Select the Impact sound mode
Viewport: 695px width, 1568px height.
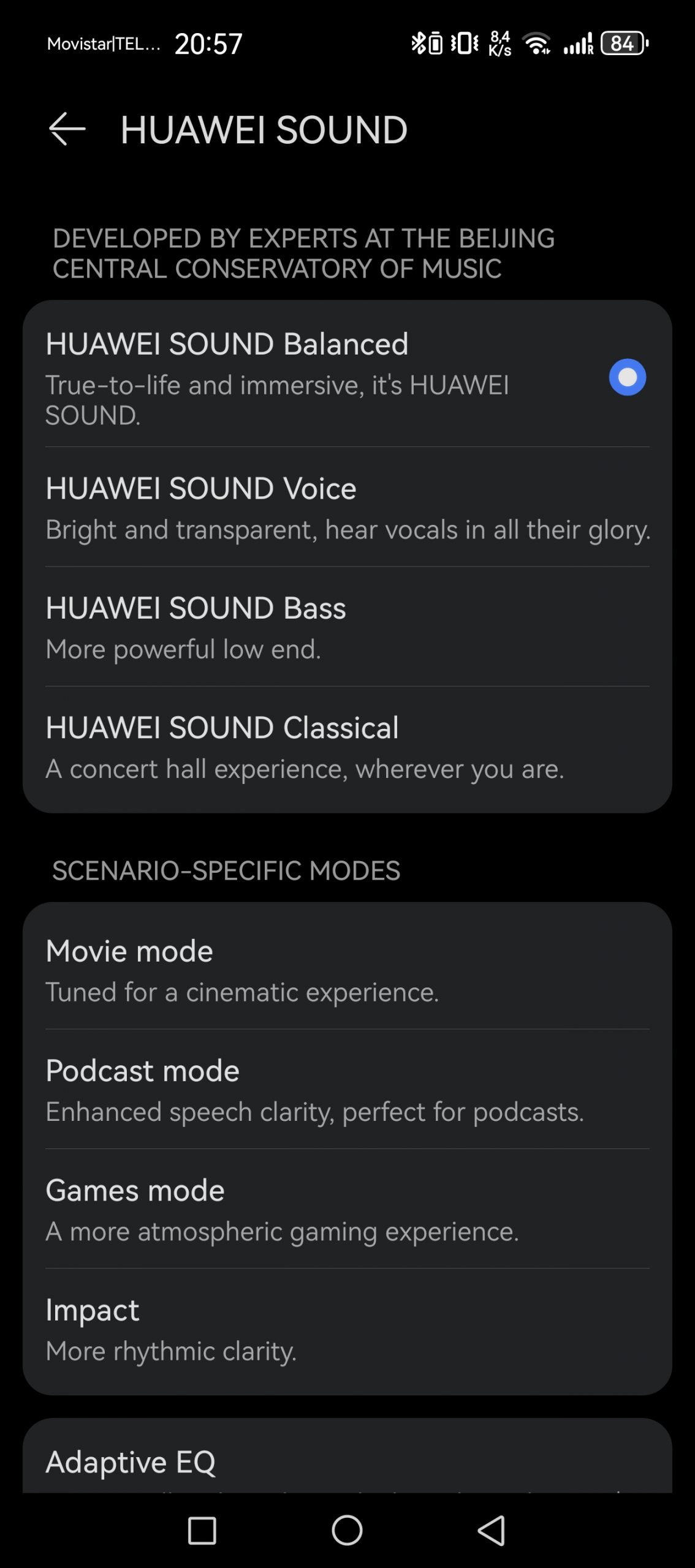[x=347, y=1329]
